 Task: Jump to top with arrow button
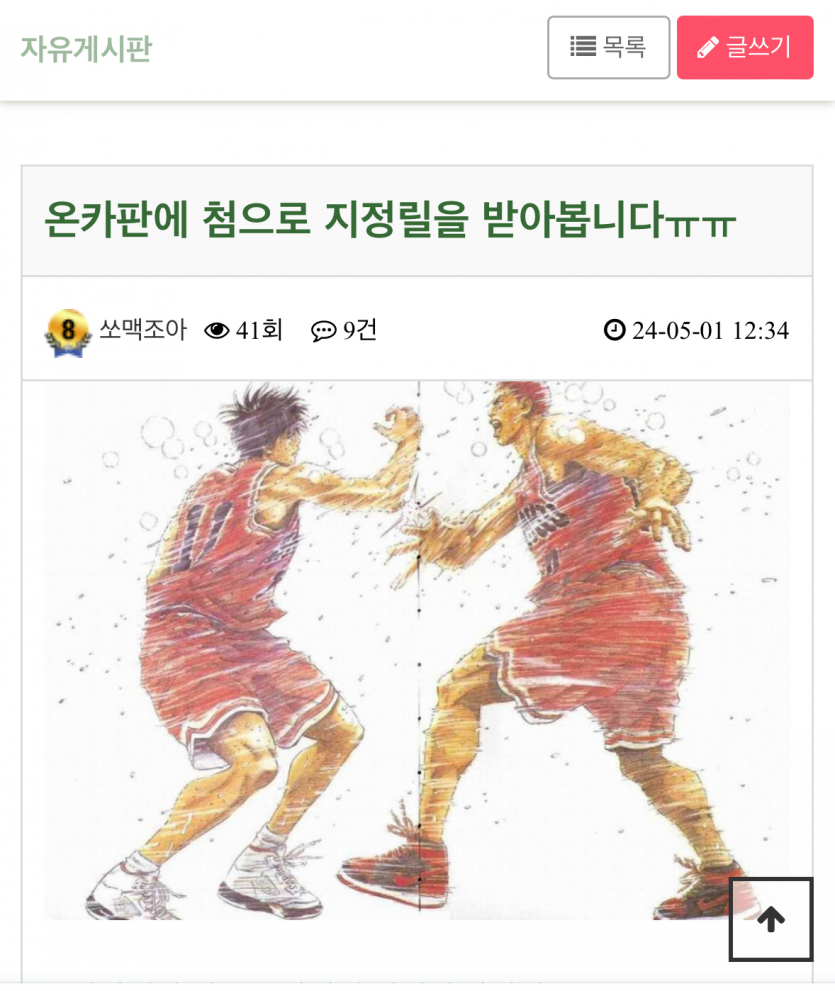pyautogui.click(x=770, y=919)
